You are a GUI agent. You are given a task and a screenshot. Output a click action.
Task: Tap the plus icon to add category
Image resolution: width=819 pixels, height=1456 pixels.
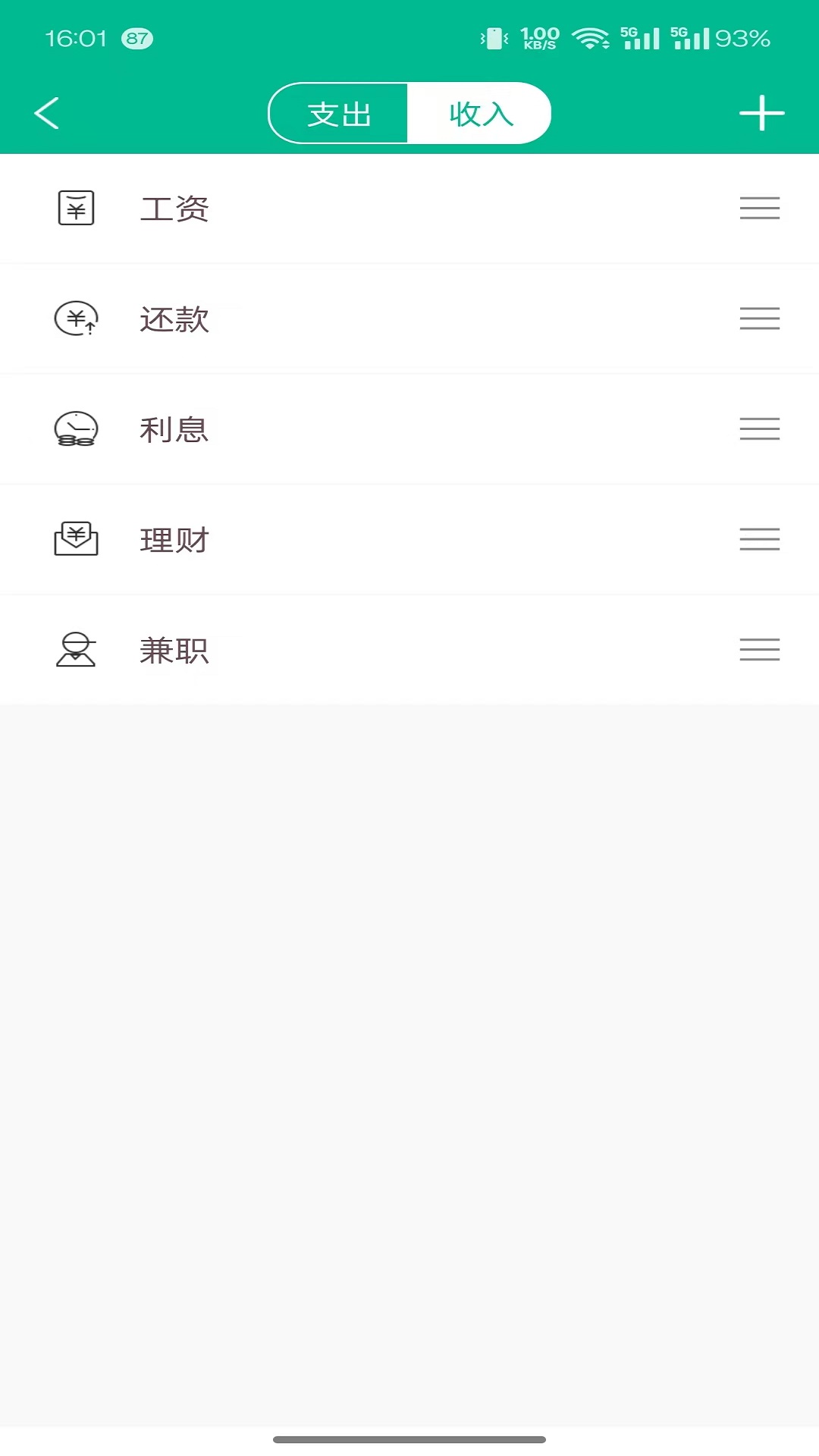point(761,112)
